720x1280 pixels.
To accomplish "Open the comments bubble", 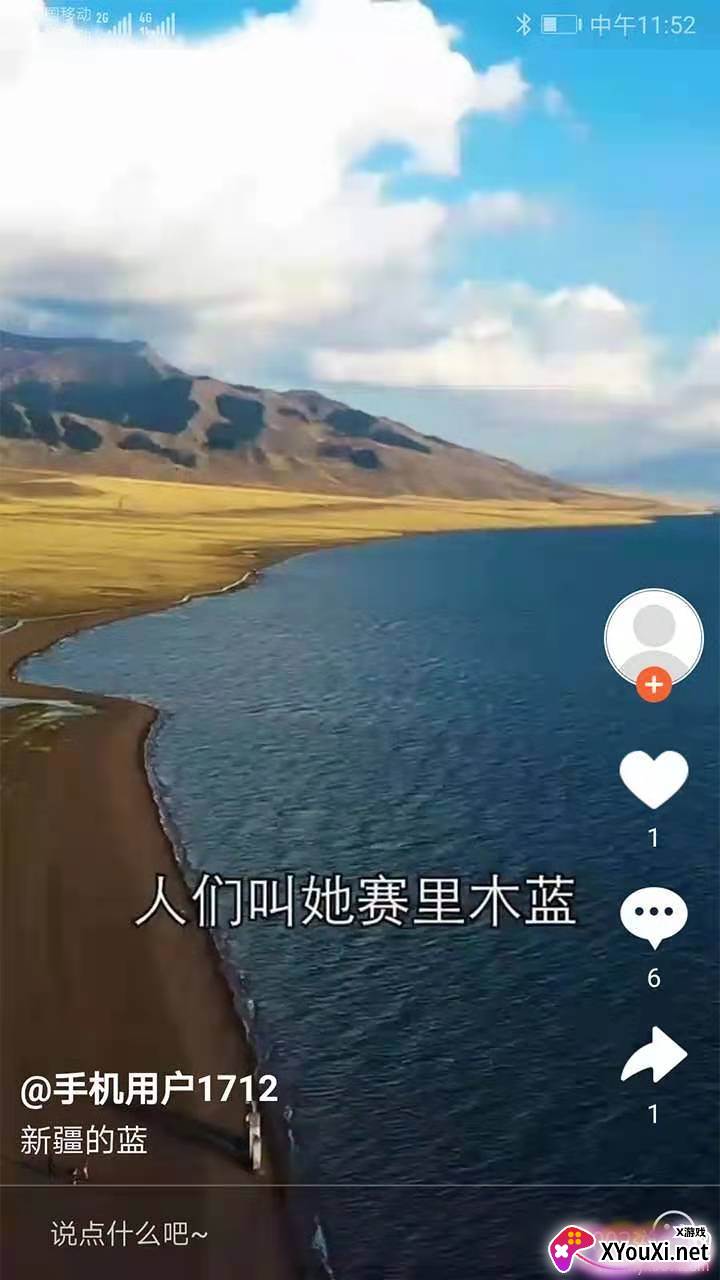I will tap(653, 916).
